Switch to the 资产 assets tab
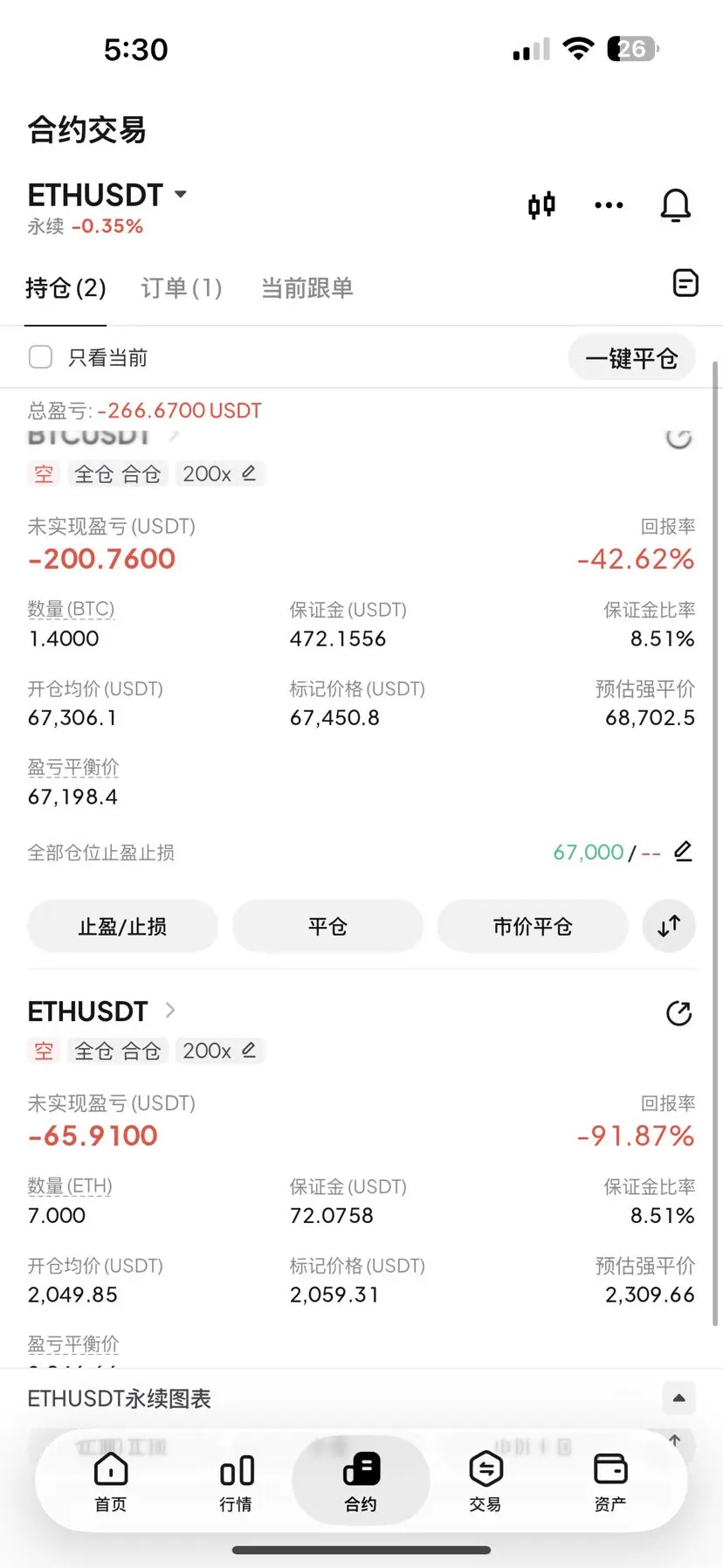The width and height of the screenshot is (723, 1568). pyautogui.click(x=609, y=1482)
